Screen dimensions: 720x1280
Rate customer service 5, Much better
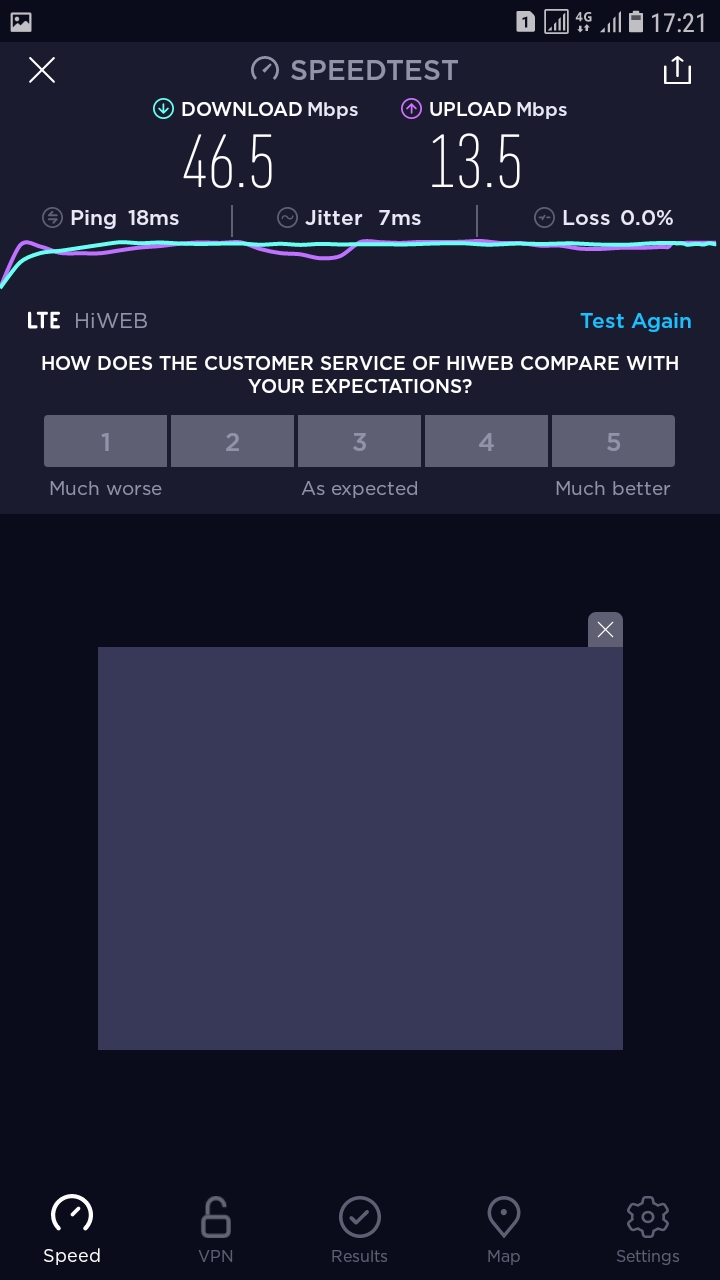613,441
